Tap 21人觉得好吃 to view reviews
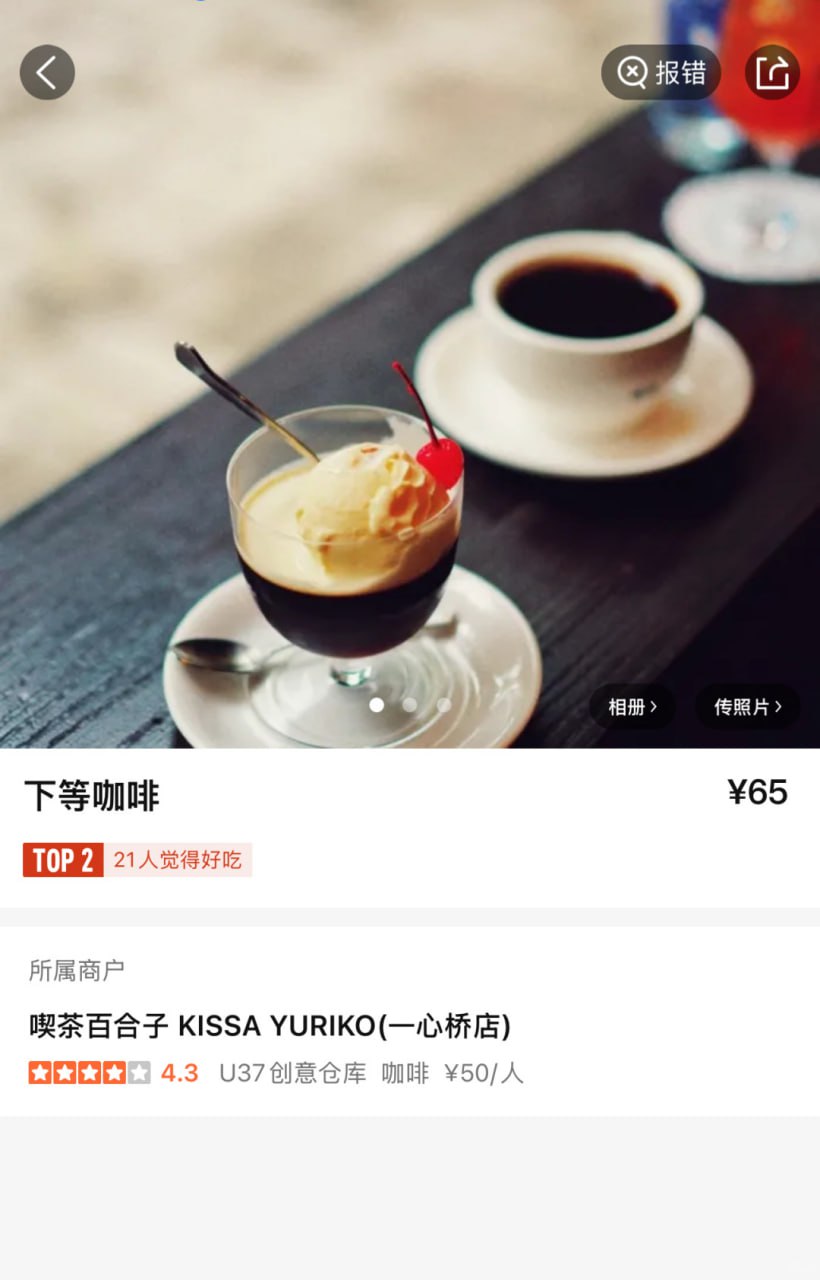This screenshot has height=1280, width=820. pos(182,859)
